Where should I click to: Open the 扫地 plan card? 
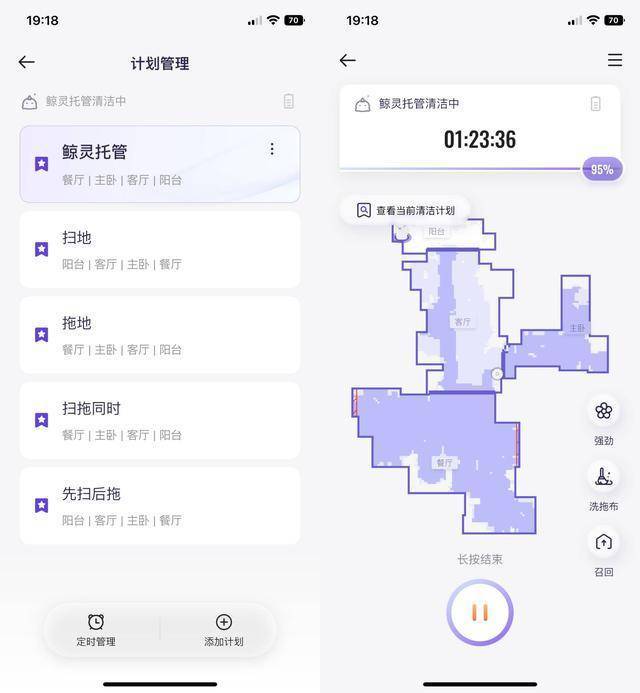160,249
